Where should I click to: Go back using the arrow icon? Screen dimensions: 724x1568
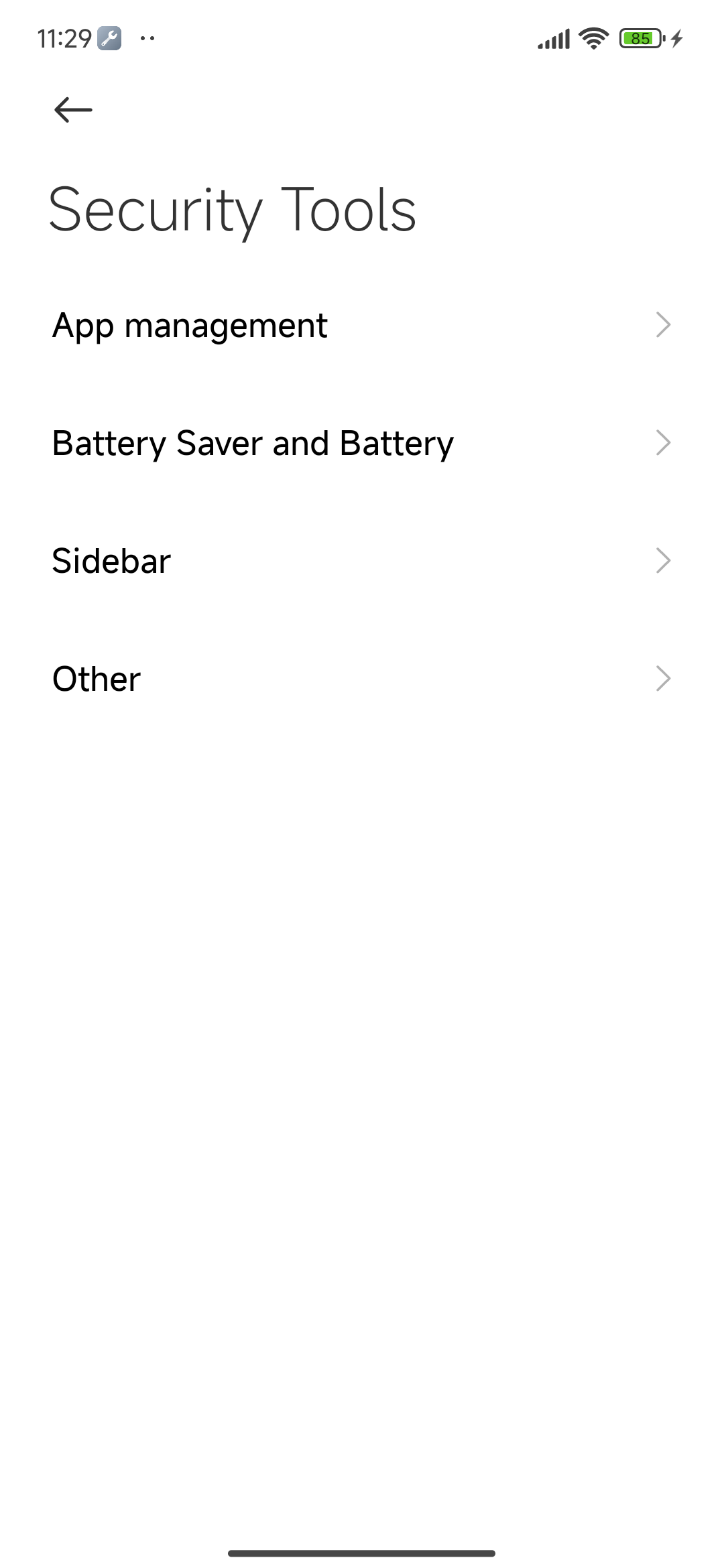(x=73, y=110)
